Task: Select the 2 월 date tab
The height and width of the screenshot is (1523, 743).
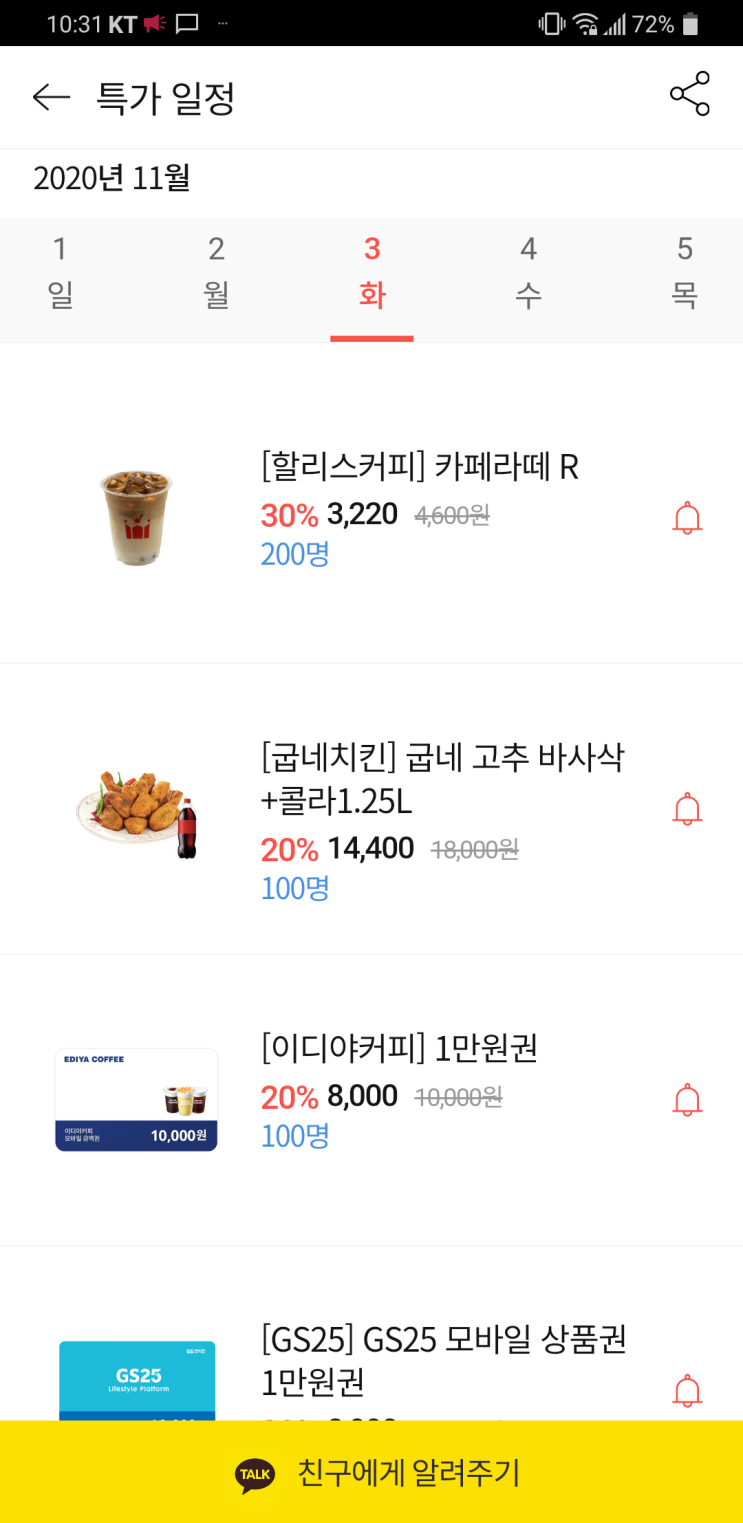Action: point(216,272)
